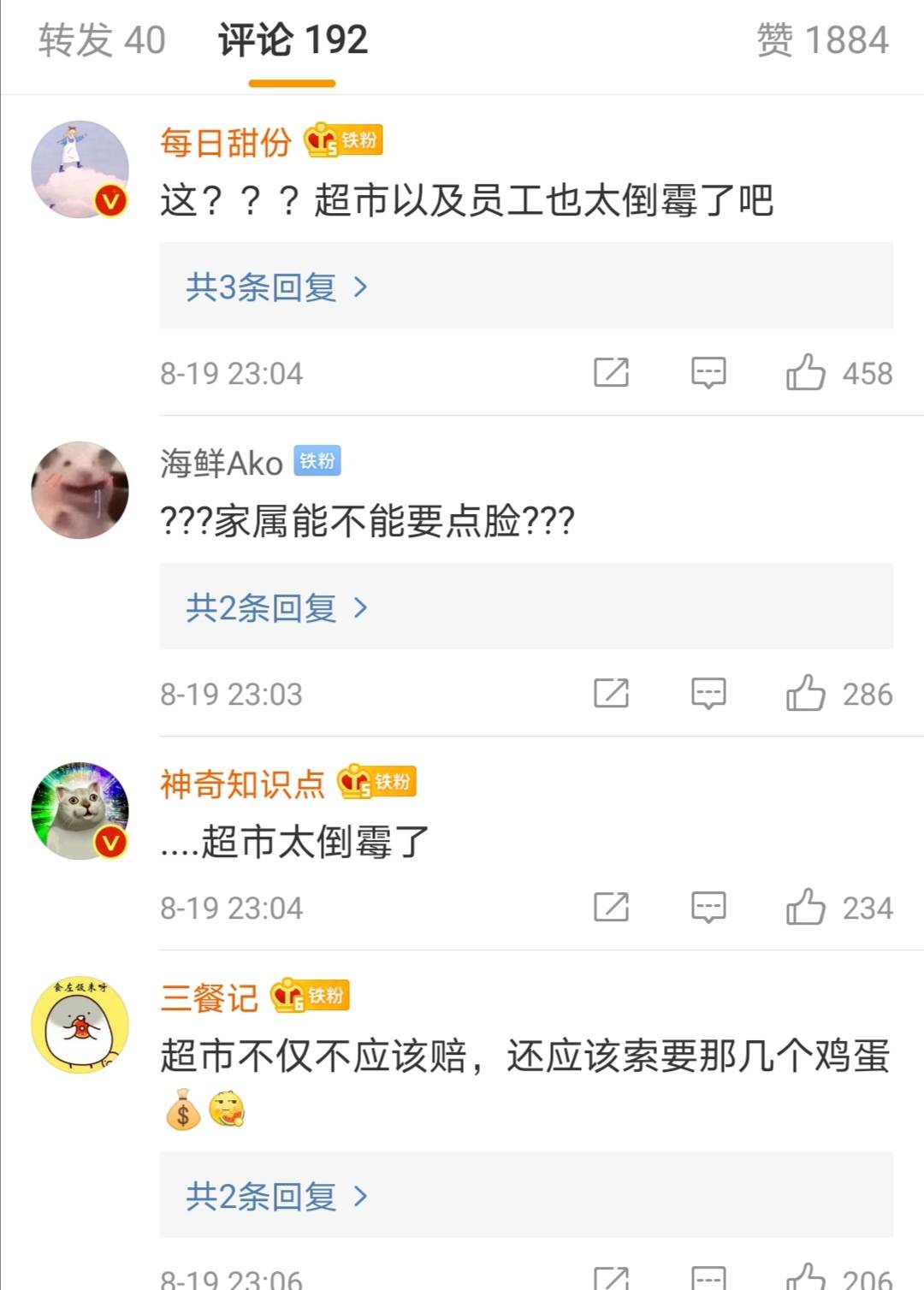Image resolution: width=924 pixels, height=1290 pixels.
Task: Click the share icon under 三餐记's comment
Action: coord(609,1279)
